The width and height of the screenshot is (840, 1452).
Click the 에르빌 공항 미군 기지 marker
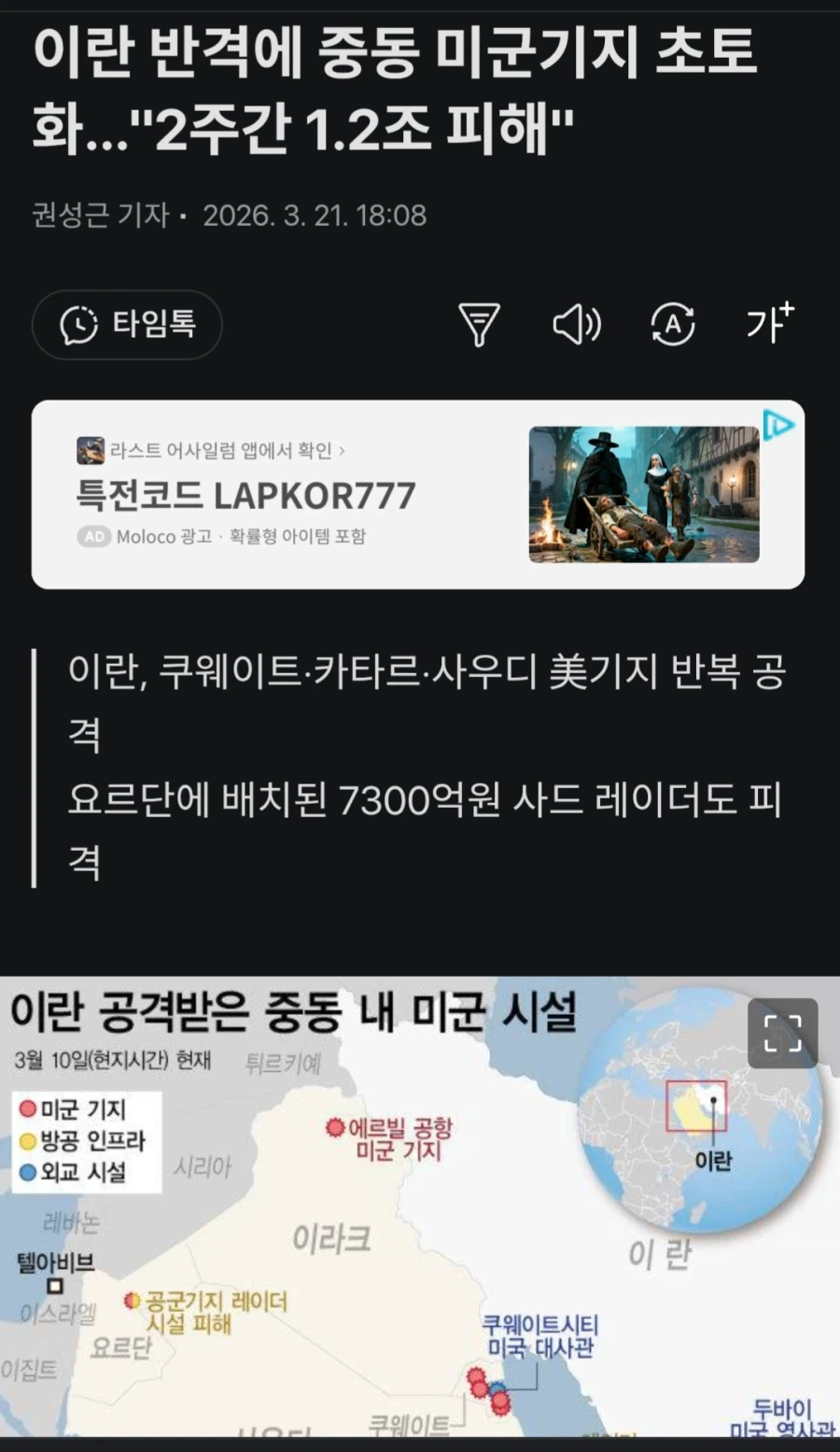334,1127
